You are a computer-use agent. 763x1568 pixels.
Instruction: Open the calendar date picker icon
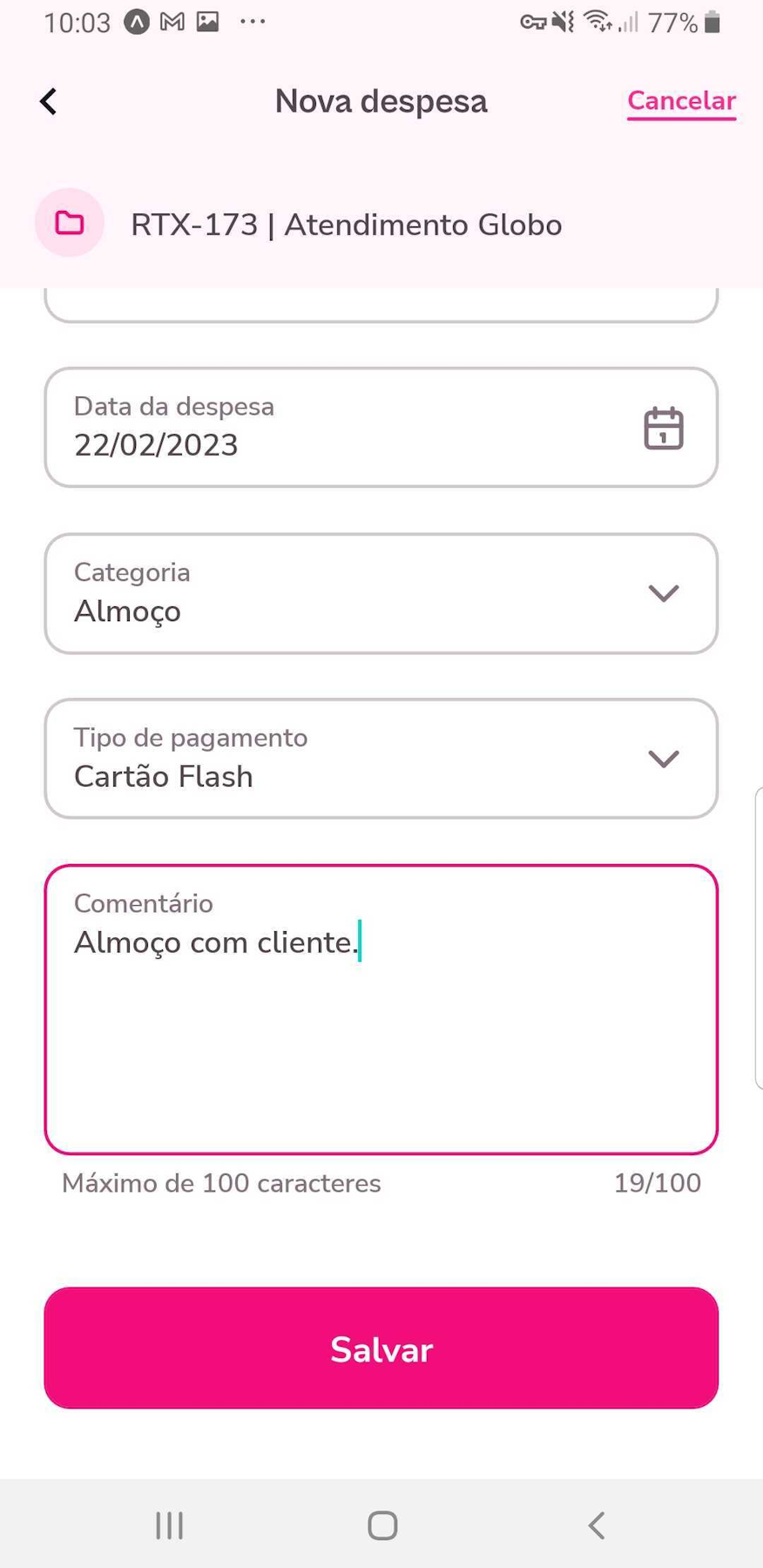click(663, 428)
